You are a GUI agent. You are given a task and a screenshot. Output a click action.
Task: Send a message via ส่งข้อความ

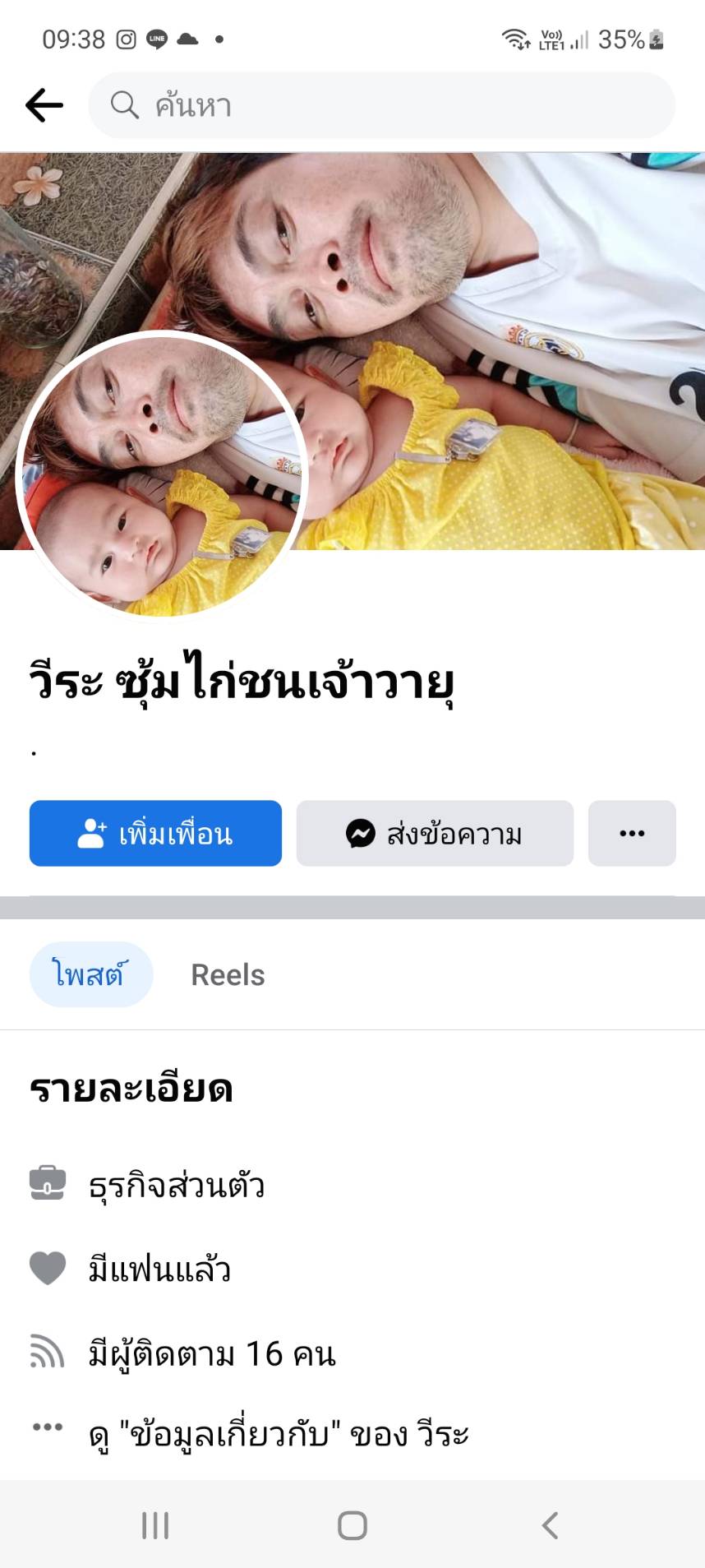[435, 833]
